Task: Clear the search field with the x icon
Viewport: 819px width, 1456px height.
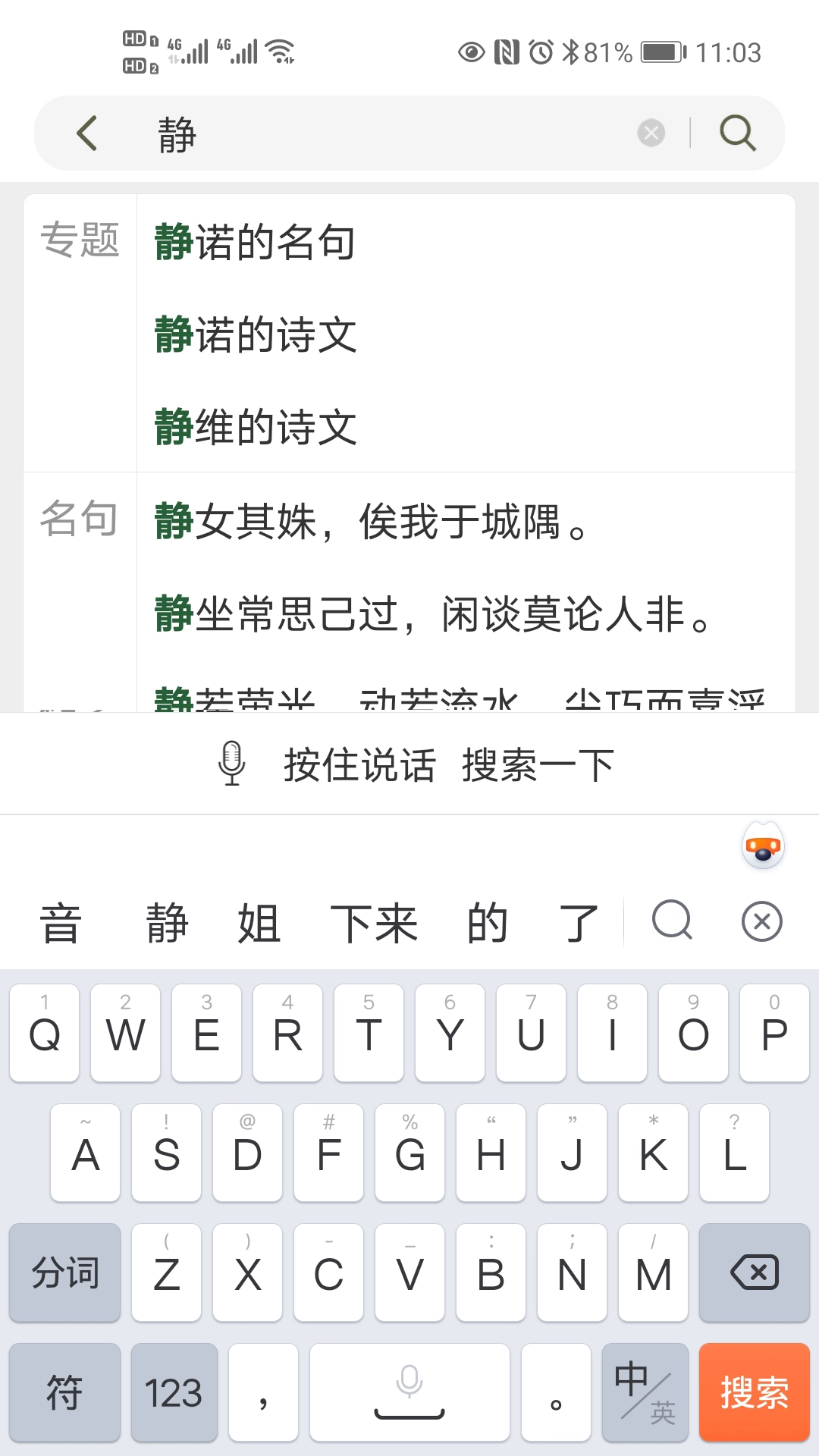Action: [x=651, y=133]
